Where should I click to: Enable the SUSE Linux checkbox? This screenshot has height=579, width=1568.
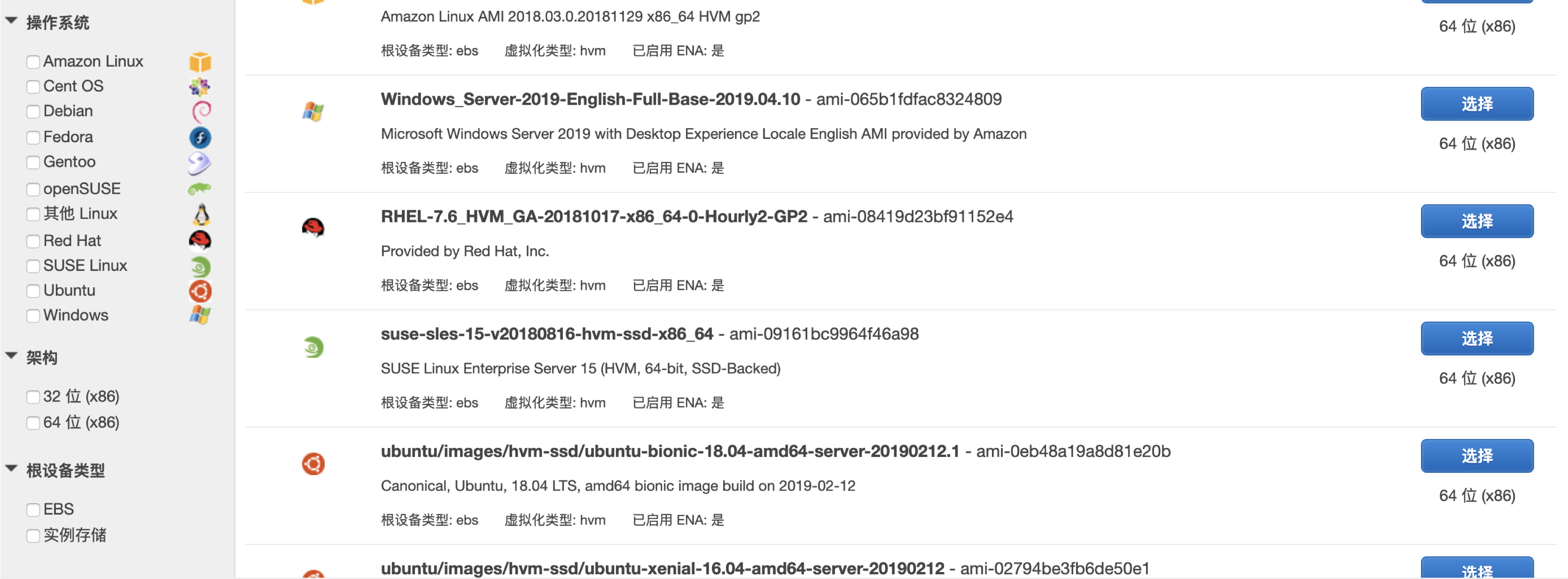tap(33, 266)
